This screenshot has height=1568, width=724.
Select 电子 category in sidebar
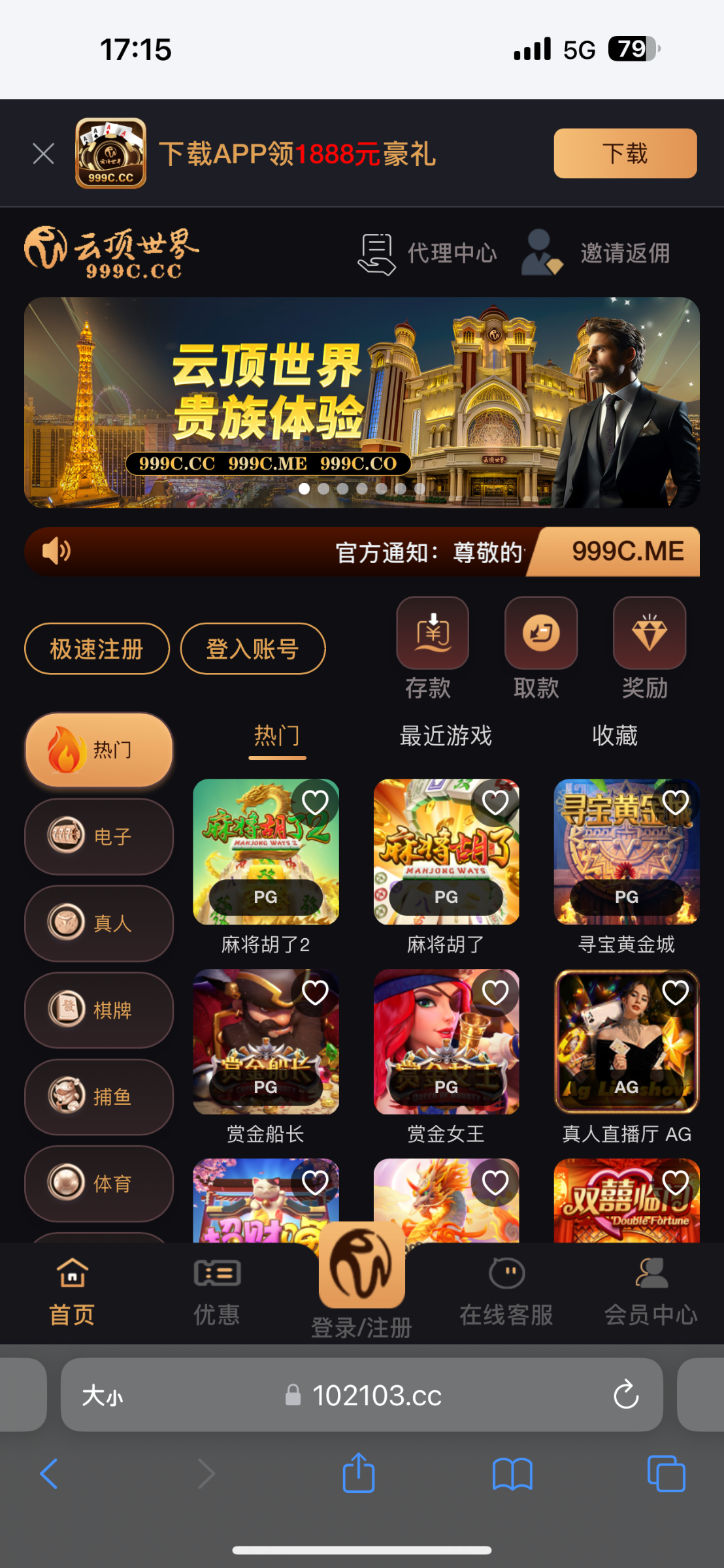[99, 836]
